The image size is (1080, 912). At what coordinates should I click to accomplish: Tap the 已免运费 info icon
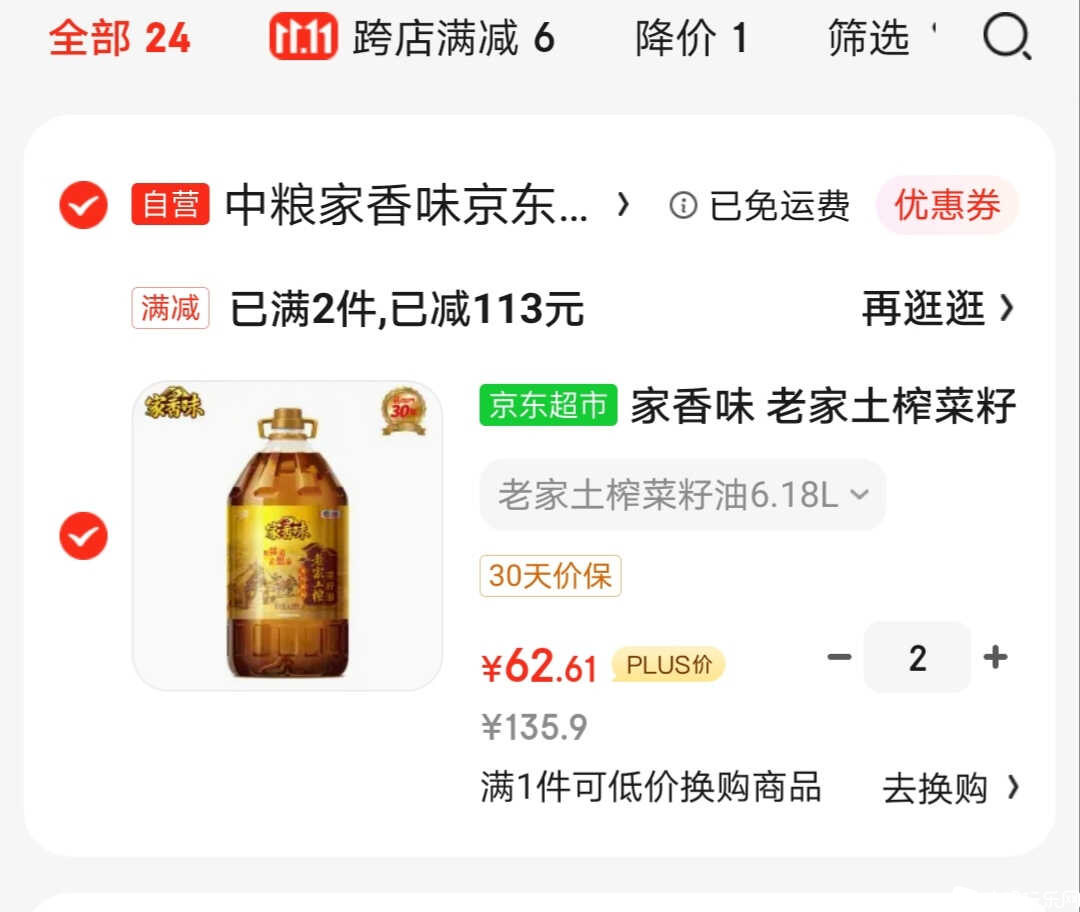(x=683, y=207)
